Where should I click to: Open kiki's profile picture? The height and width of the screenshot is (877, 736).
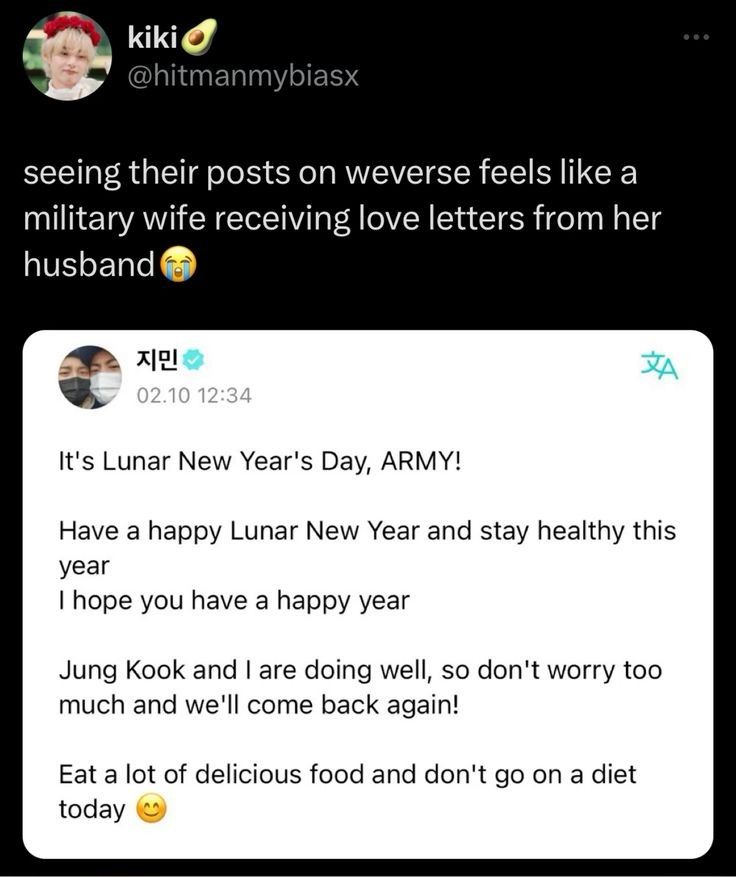point(67,56)
